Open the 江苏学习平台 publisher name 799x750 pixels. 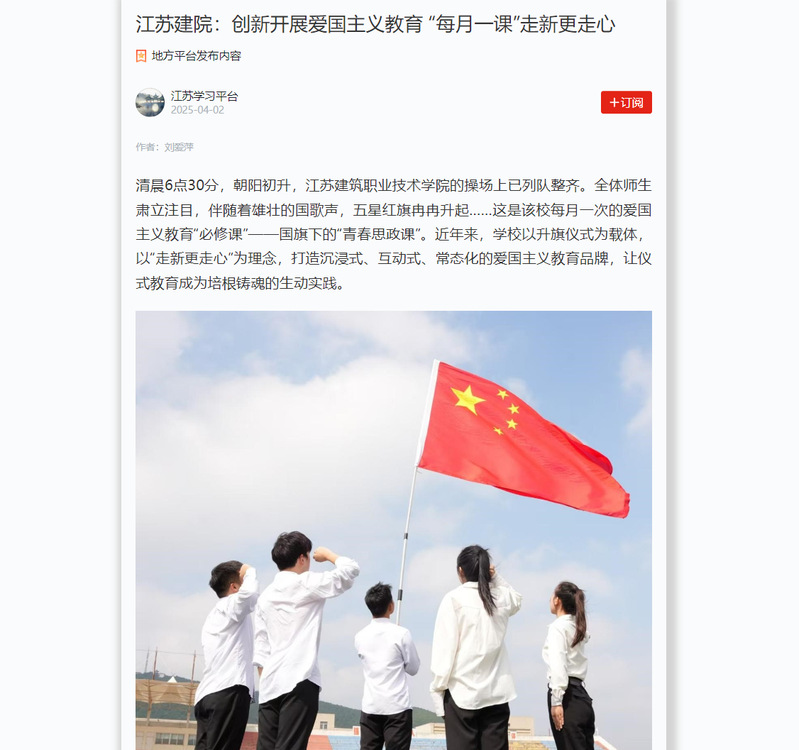pyautogui.click(x=204, y=96)
